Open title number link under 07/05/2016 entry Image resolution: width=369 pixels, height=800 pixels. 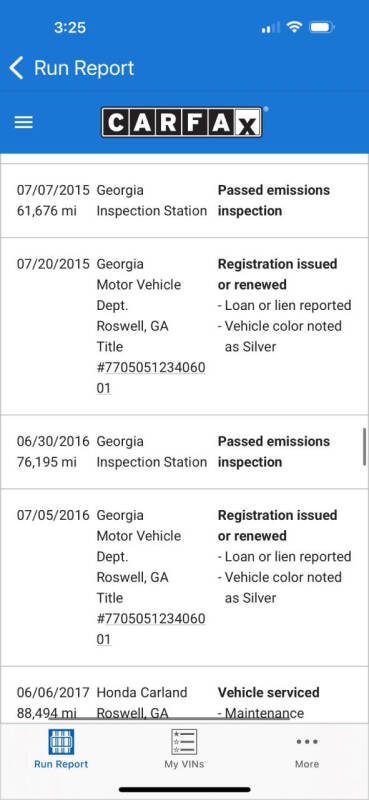[x=151, y=629]
